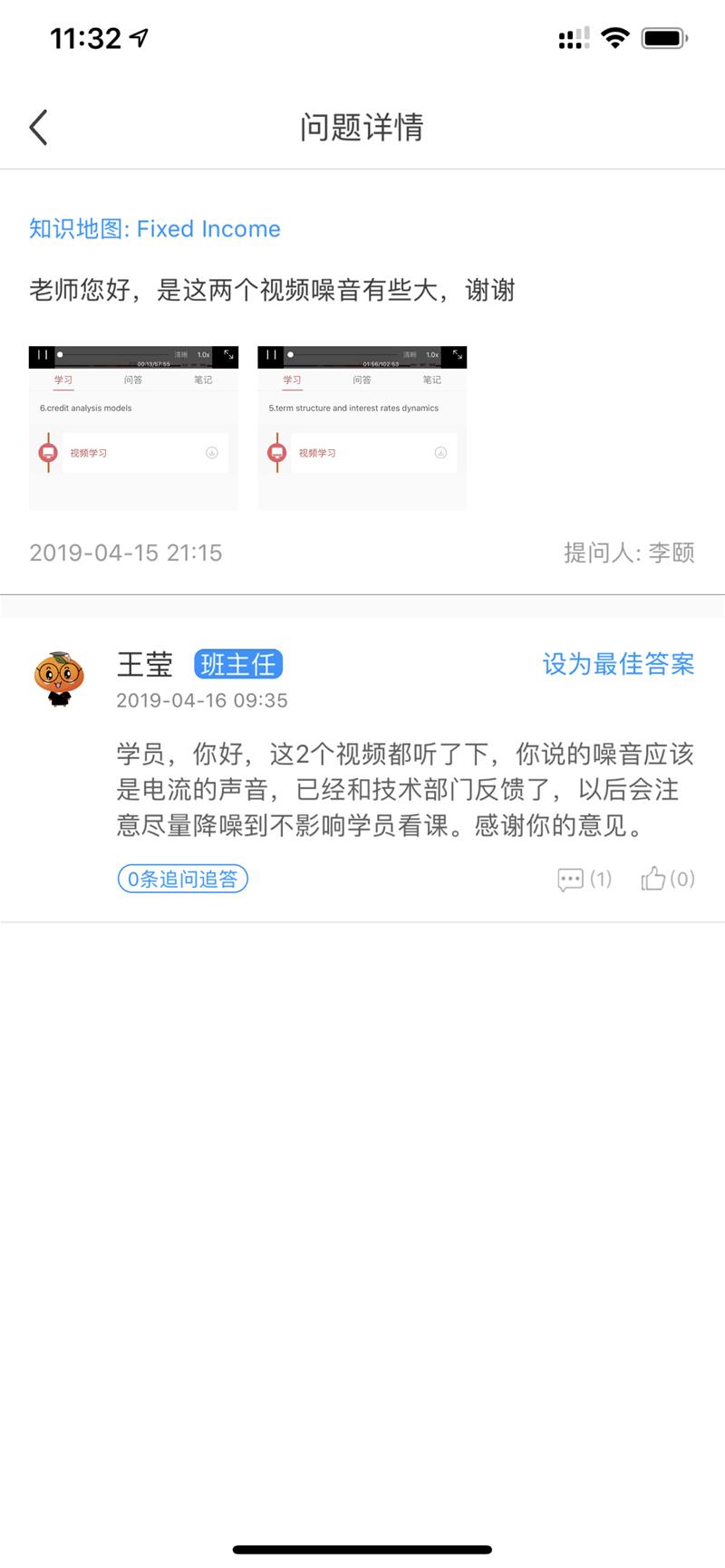The height and width of the screenshot is (1568, 725).
Task: Like 王莹's answer
Action: pos(667,879)
